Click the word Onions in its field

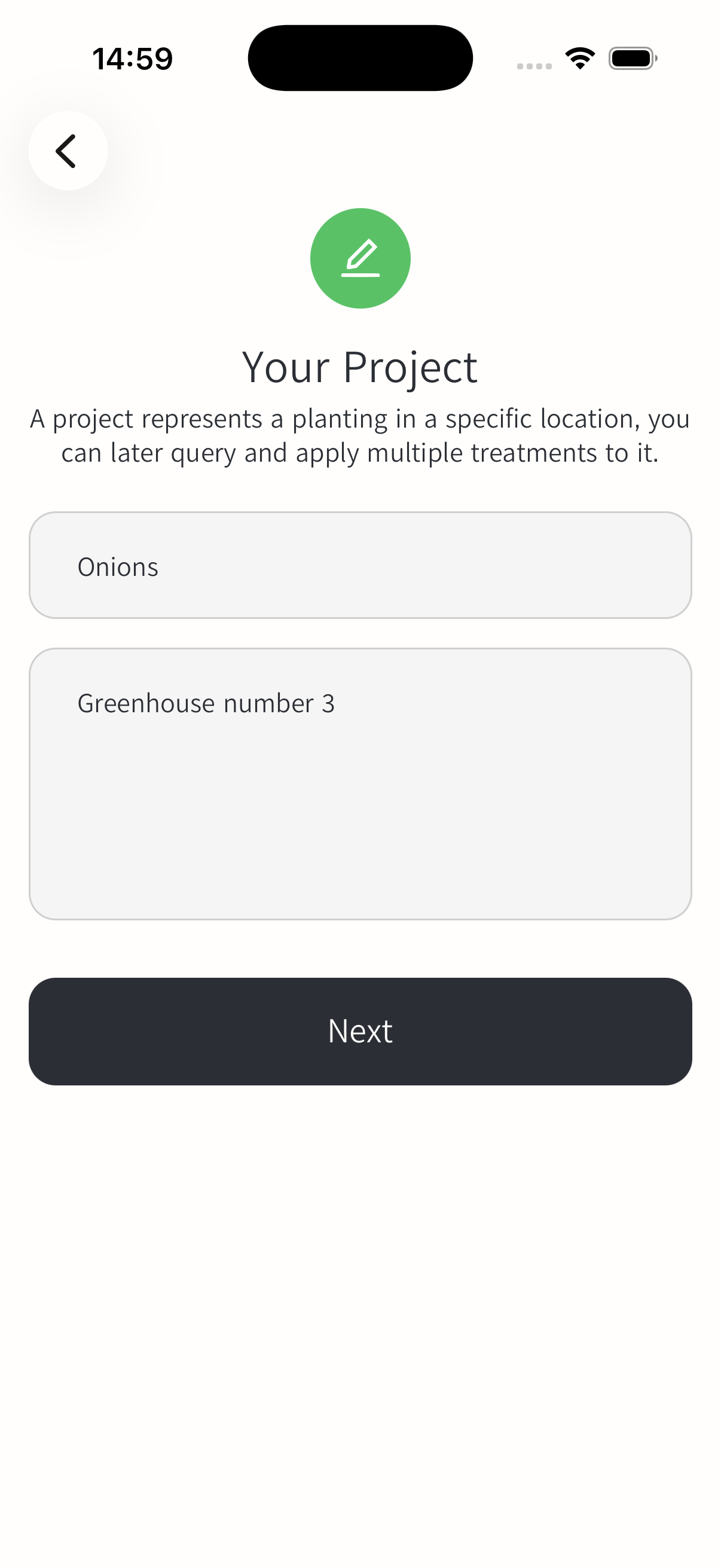coord(118,566)
